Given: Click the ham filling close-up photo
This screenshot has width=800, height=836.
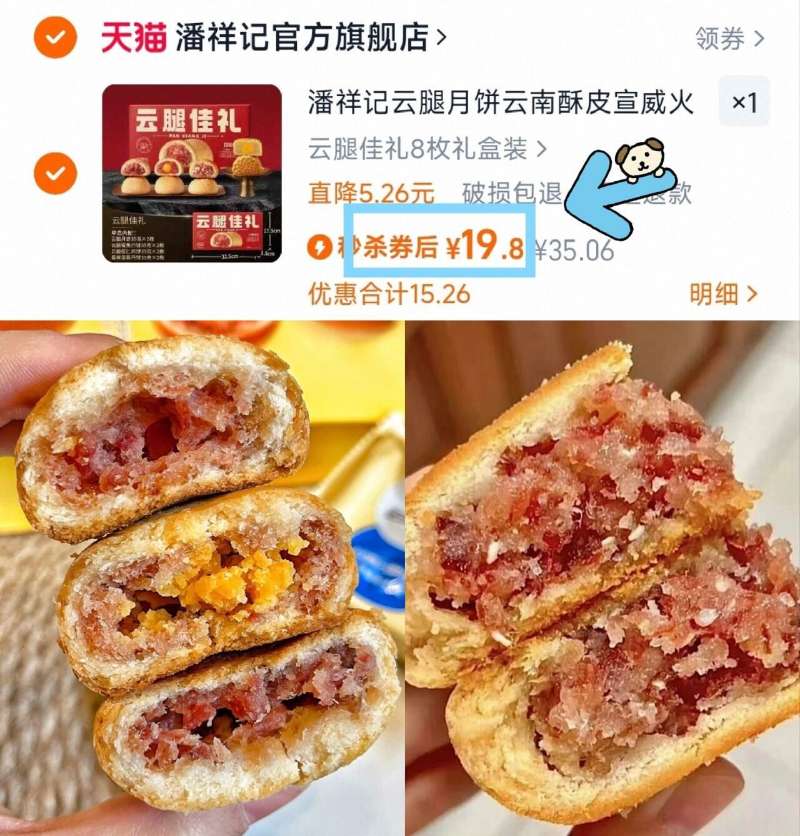Looking at the screenshot, I should [600, 575].
